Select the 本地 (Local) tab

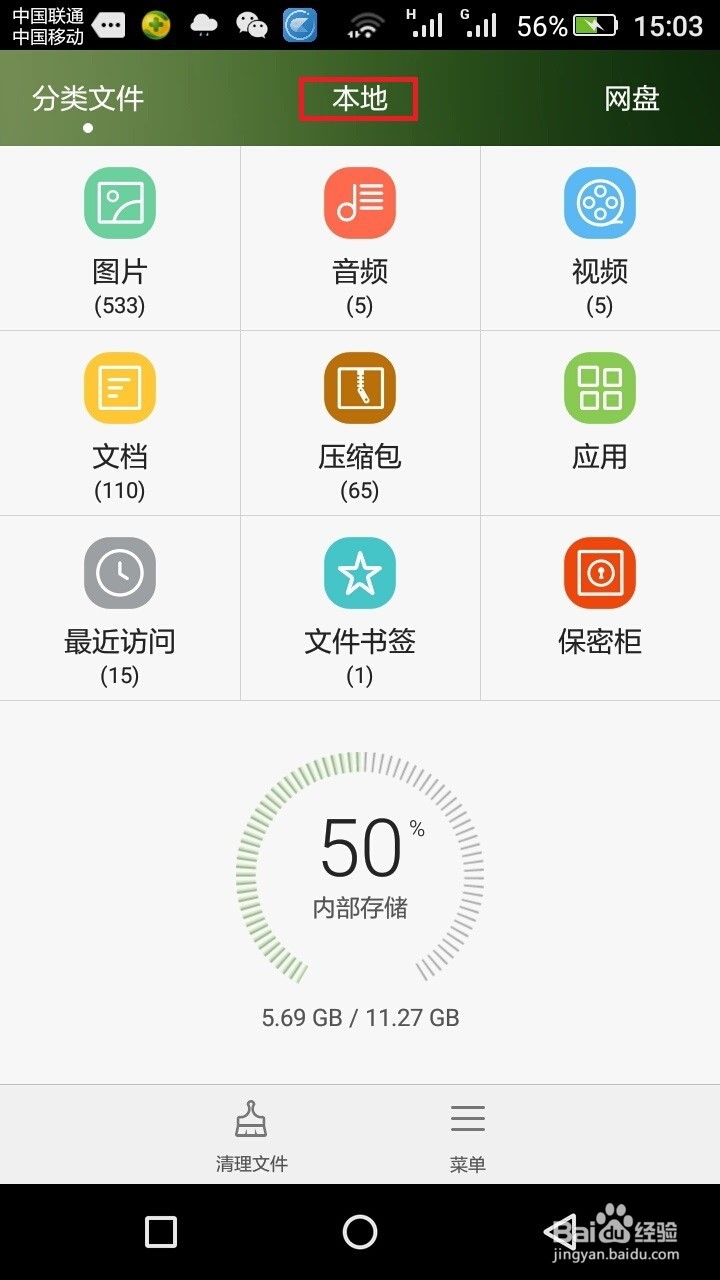(358, 98)
